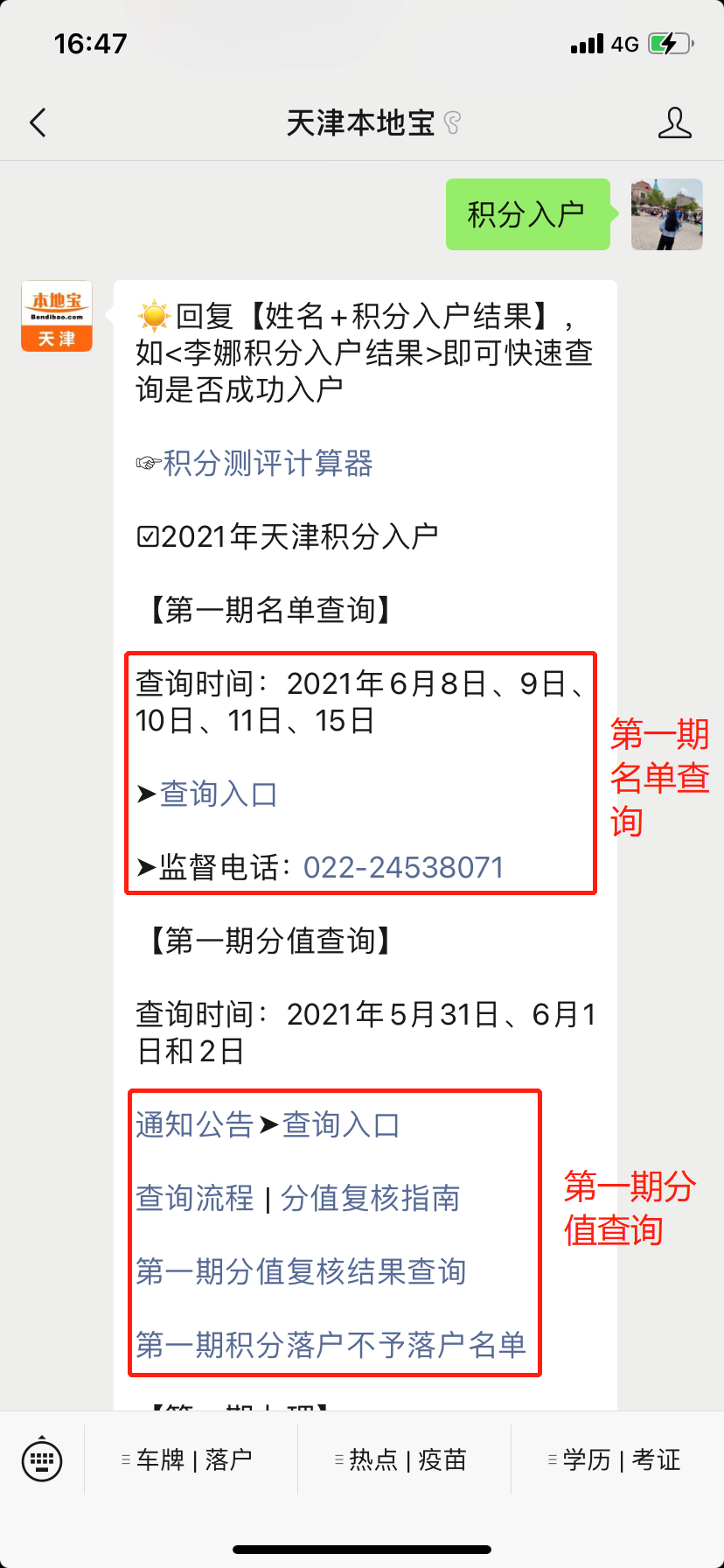Open the 查询入口 link beside 通知公告
The height and width of the screenshot is (1568, 724).
pyautogui.click(x=341, y=1124)
